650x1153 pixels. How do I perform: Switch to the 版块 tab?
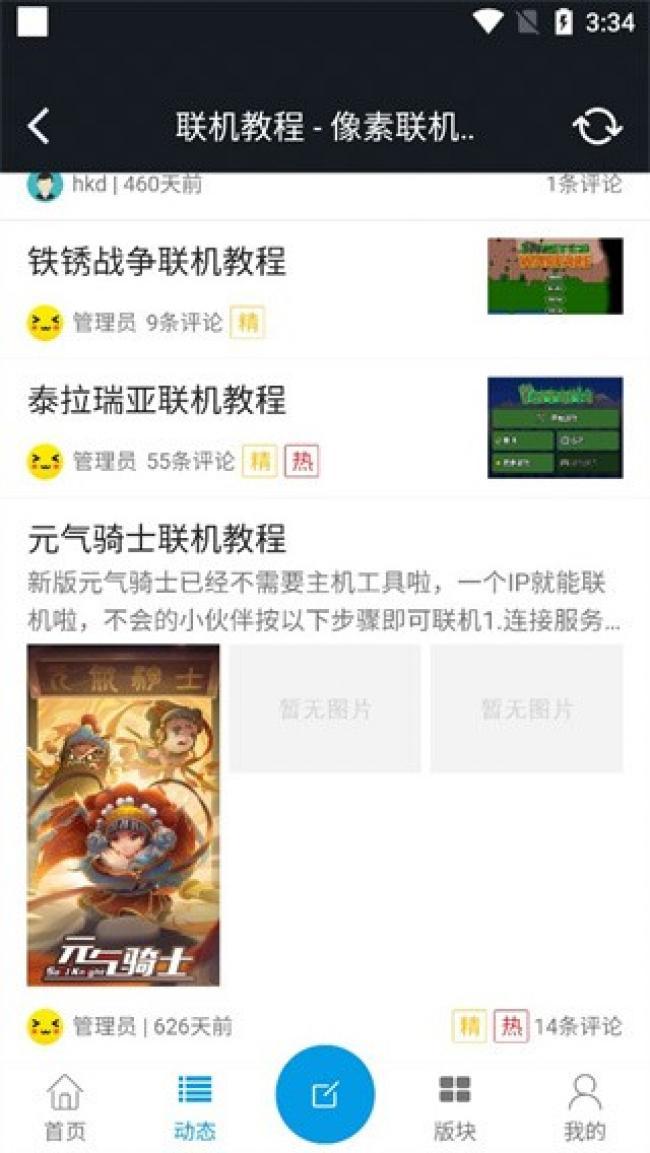point(455,1107)
